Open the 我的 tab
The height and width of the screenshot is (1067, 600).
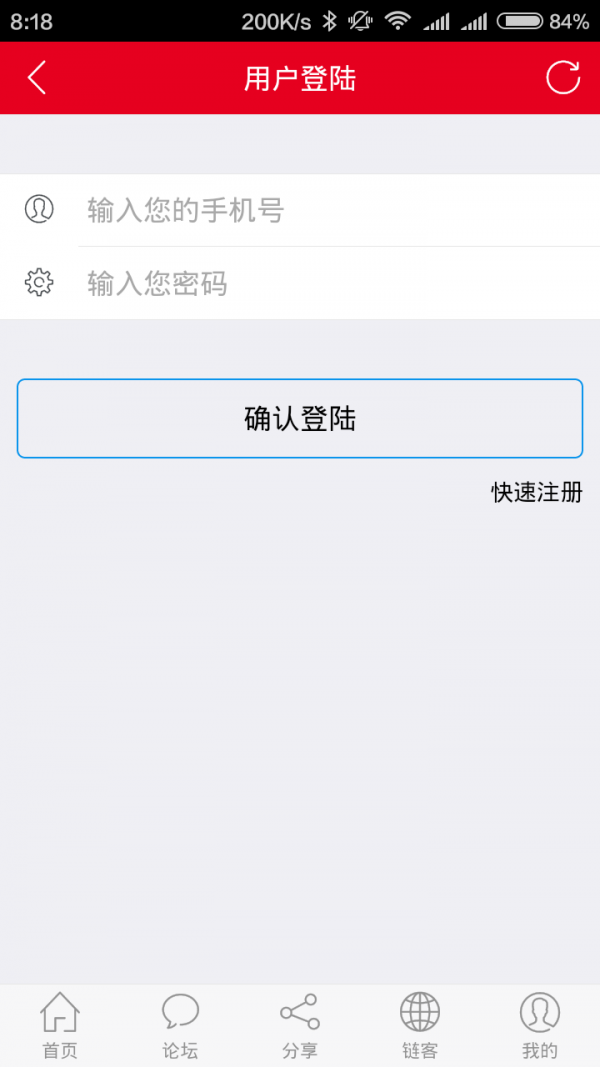540,1026
